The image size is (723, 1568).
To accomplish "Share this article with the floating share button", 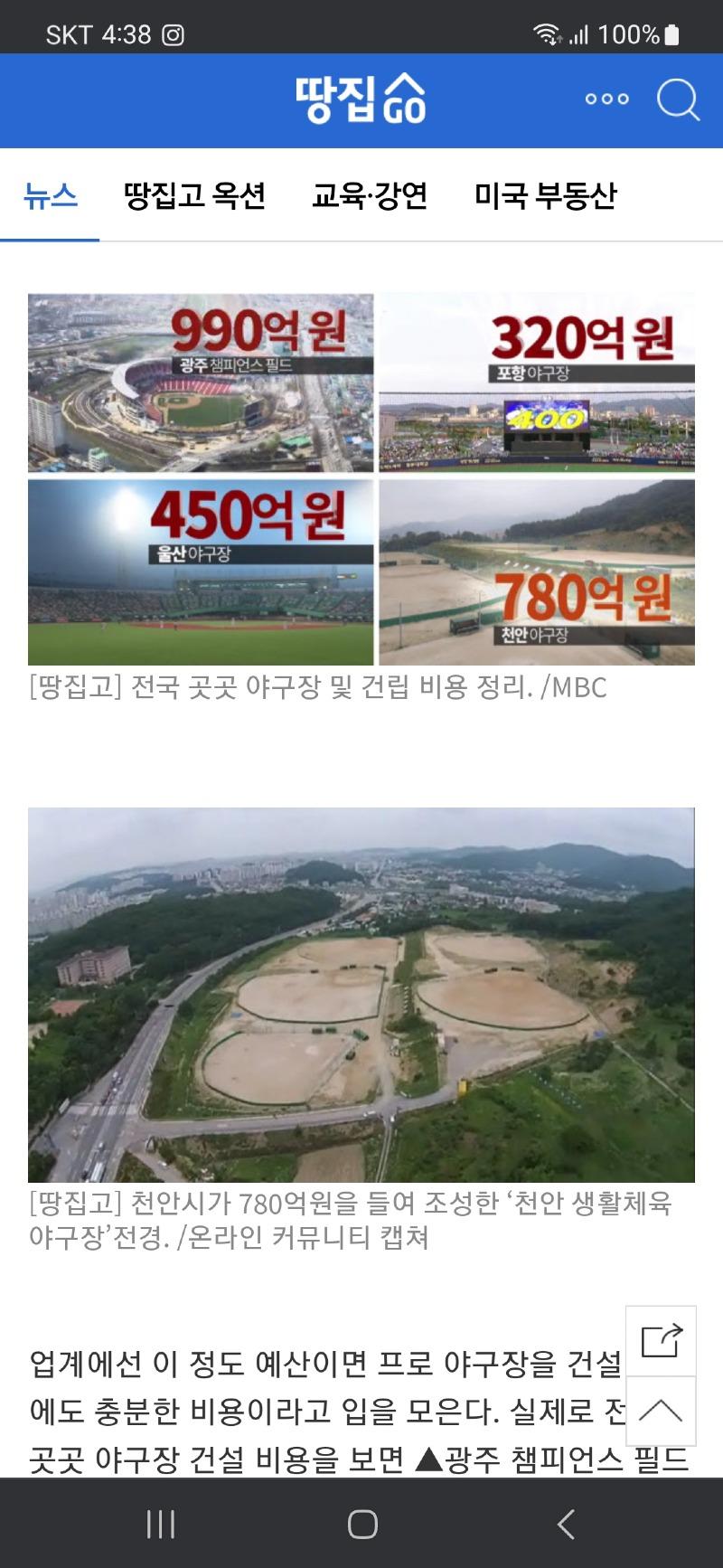I will [x=661, y=1341].
